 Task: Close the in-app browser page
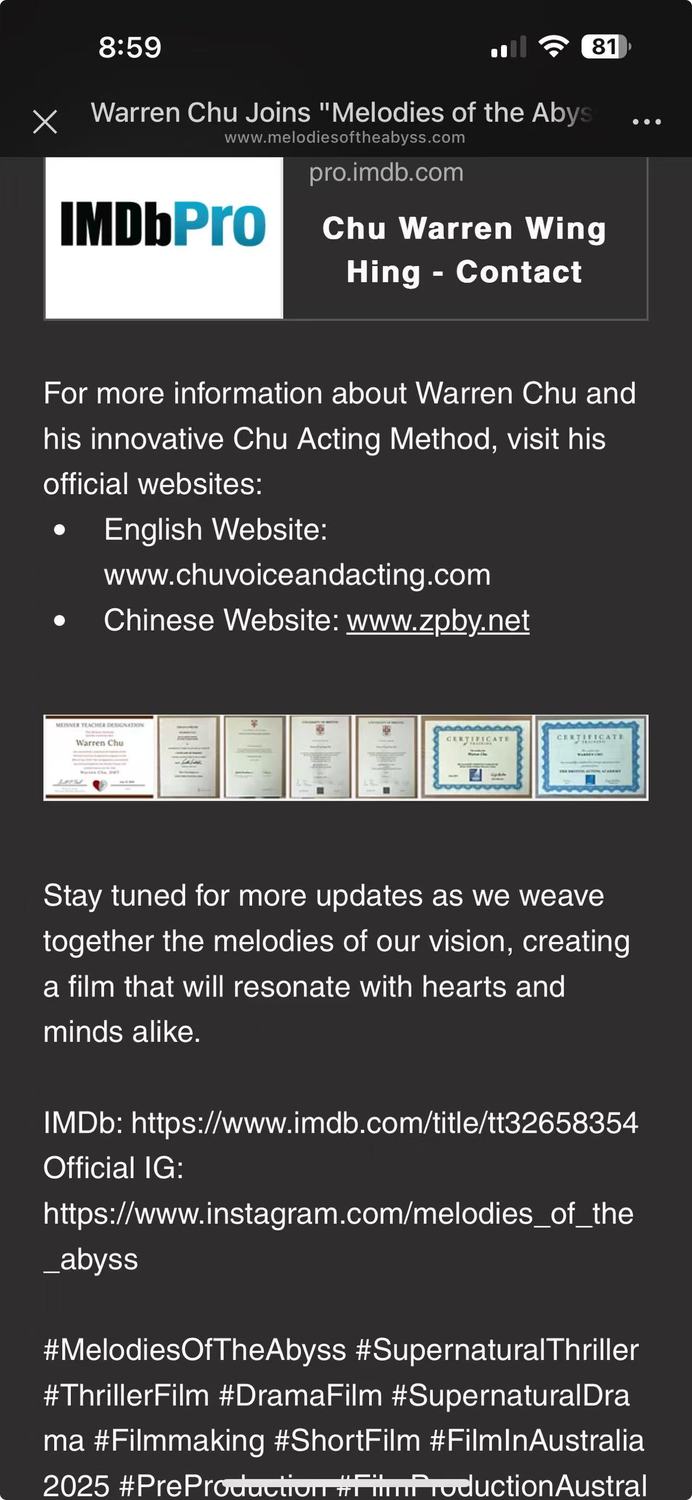45,122
